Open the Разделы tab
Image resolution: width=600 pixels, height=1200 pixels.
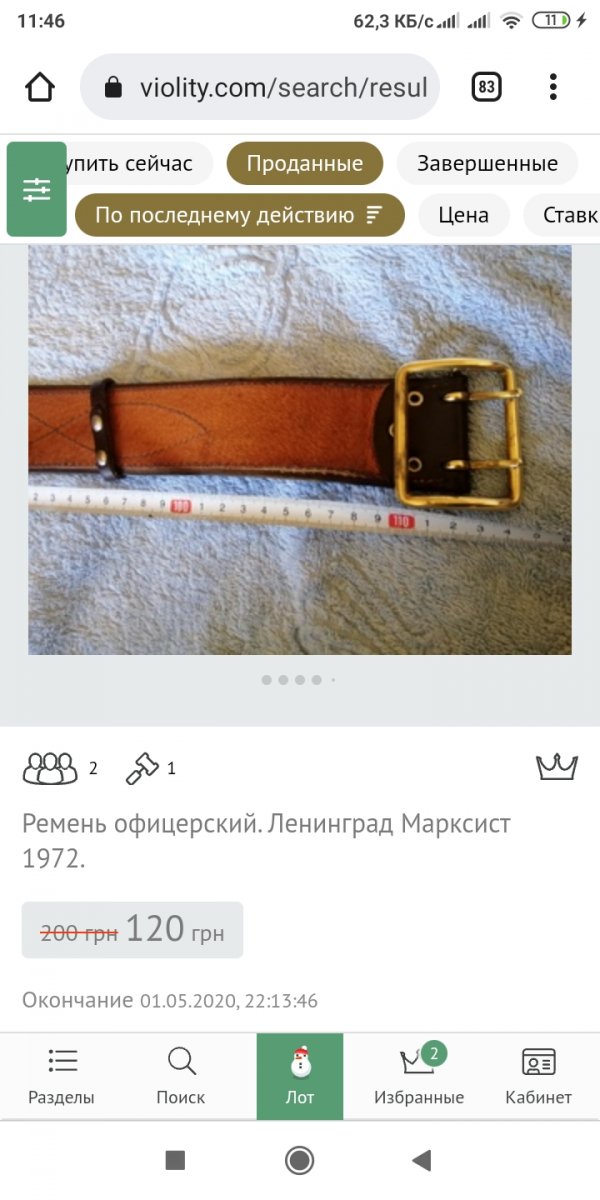coord(61,1076)
